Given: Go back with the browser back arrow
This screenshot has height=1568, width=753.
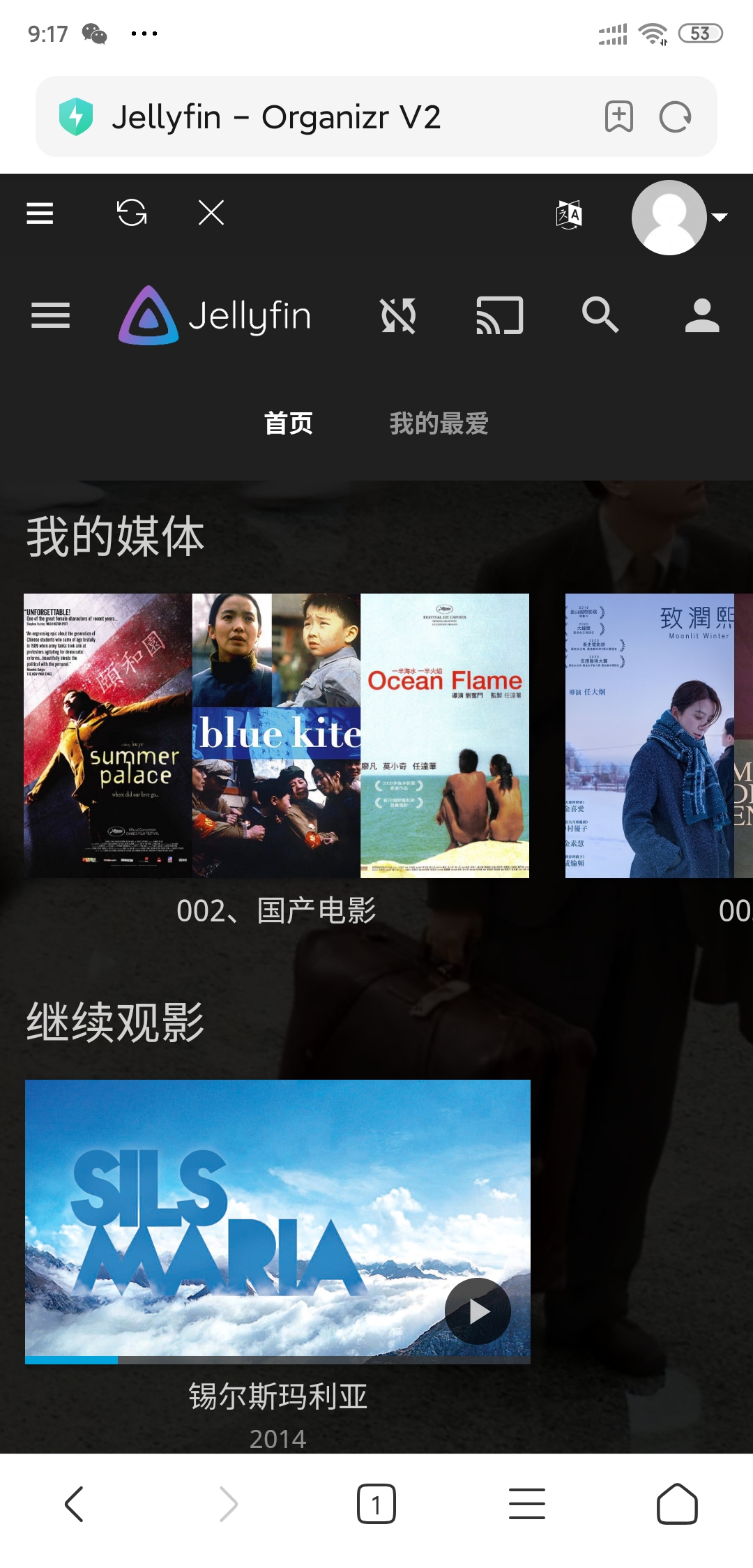Looking at the screenshot, I should point(75,1504).
